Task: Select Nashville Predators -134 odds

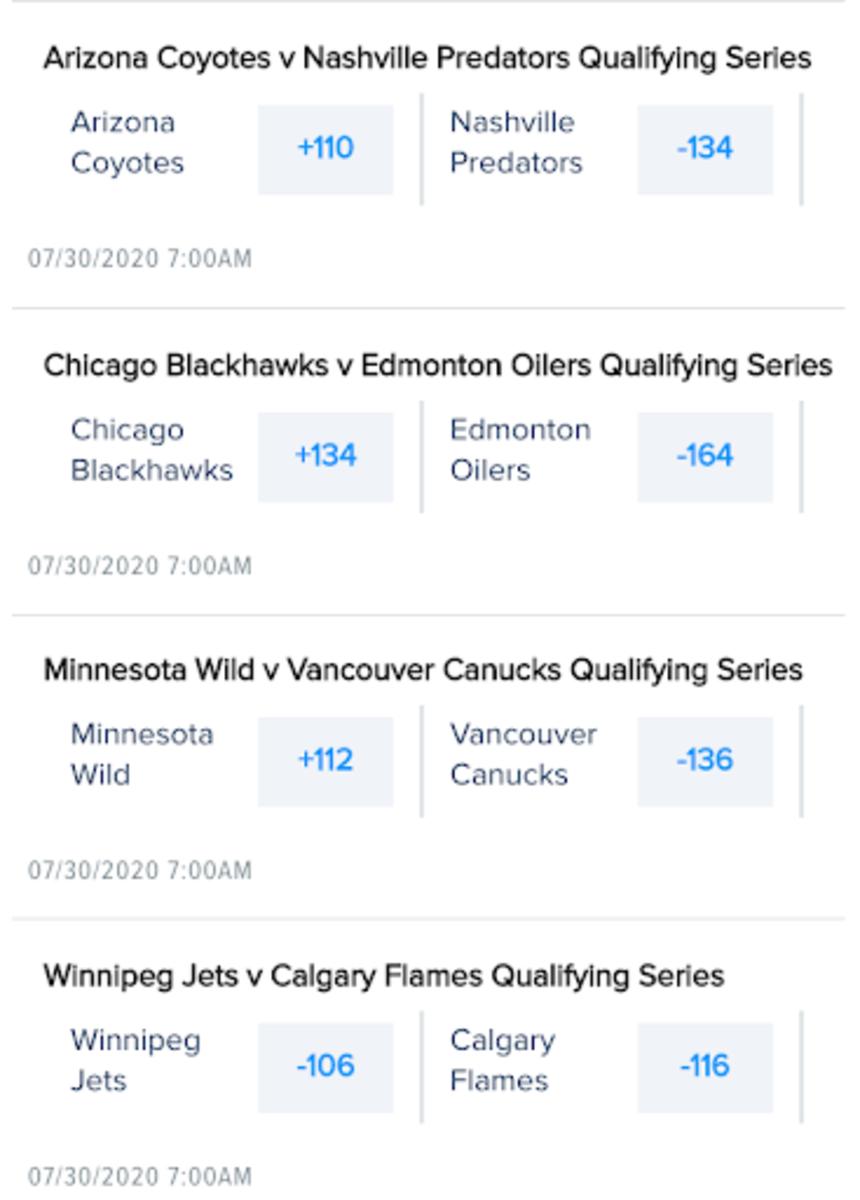Action: click(705, 149)
